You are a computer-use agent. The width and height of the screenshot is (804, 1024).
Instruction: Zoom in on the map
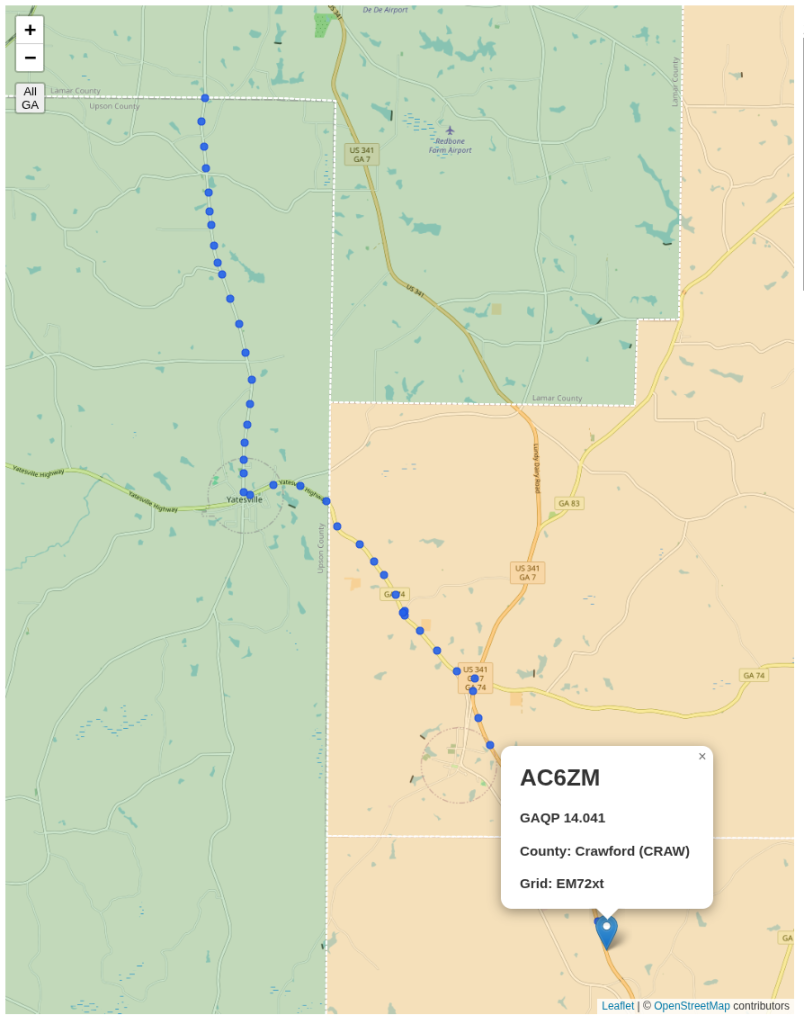[x=30, y=31]
